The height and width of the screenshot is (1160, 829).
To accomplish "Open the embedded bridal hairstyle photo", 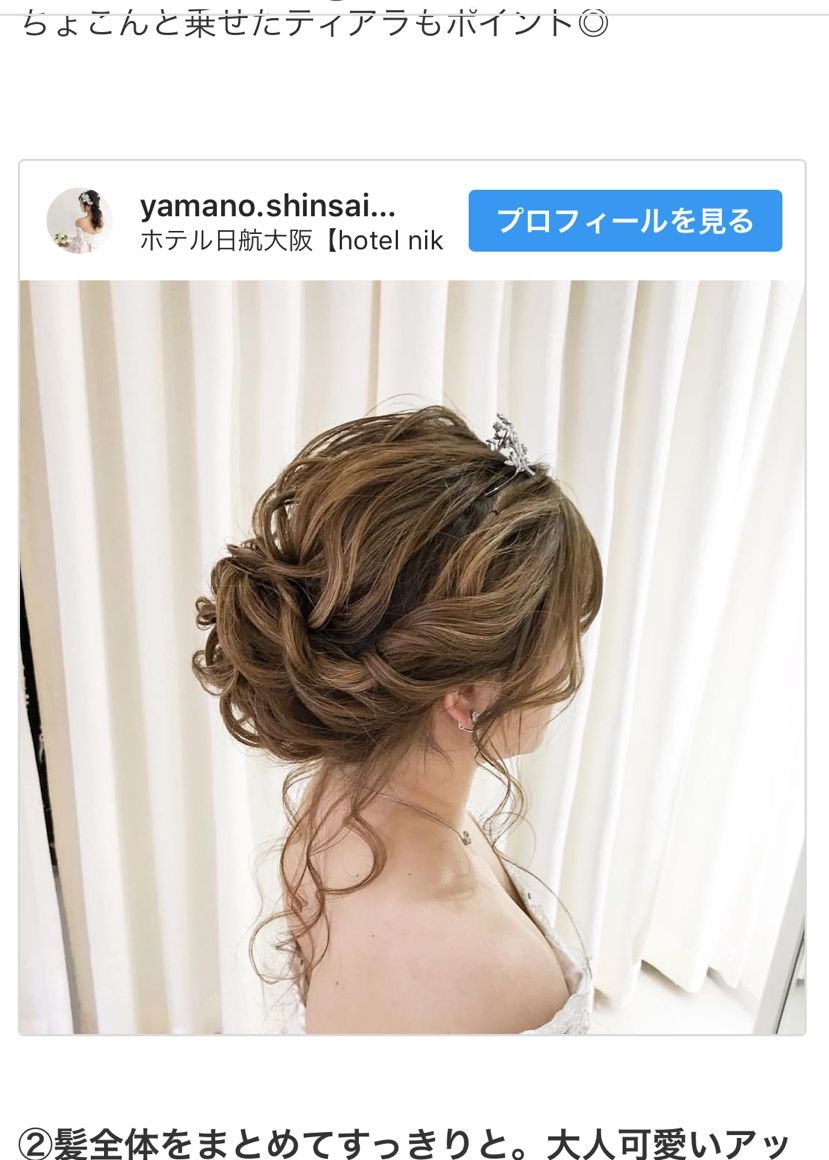I will [x=412, y=656].
